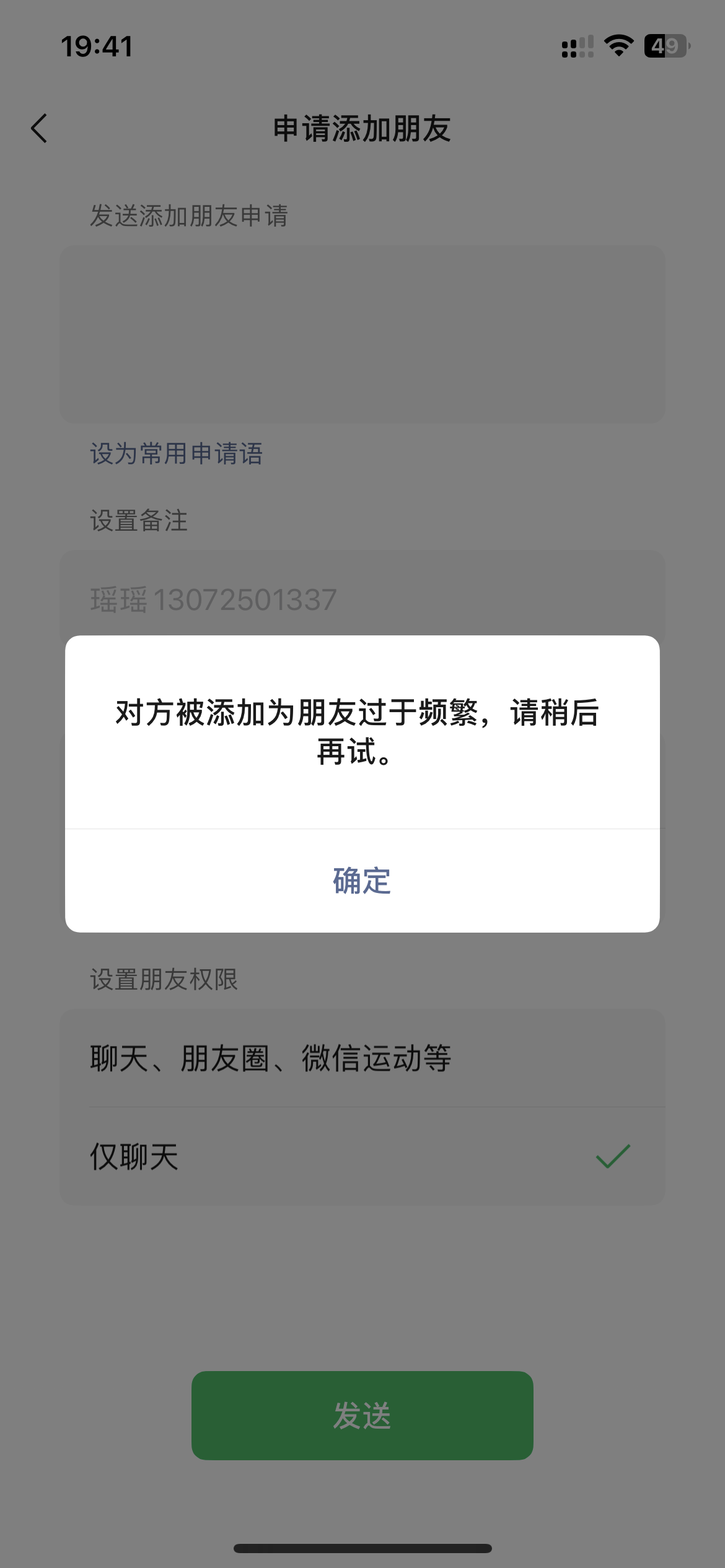Go back using the top-left arrow
The width and height of the screenshot is (725, 1568).
point(39,129)
